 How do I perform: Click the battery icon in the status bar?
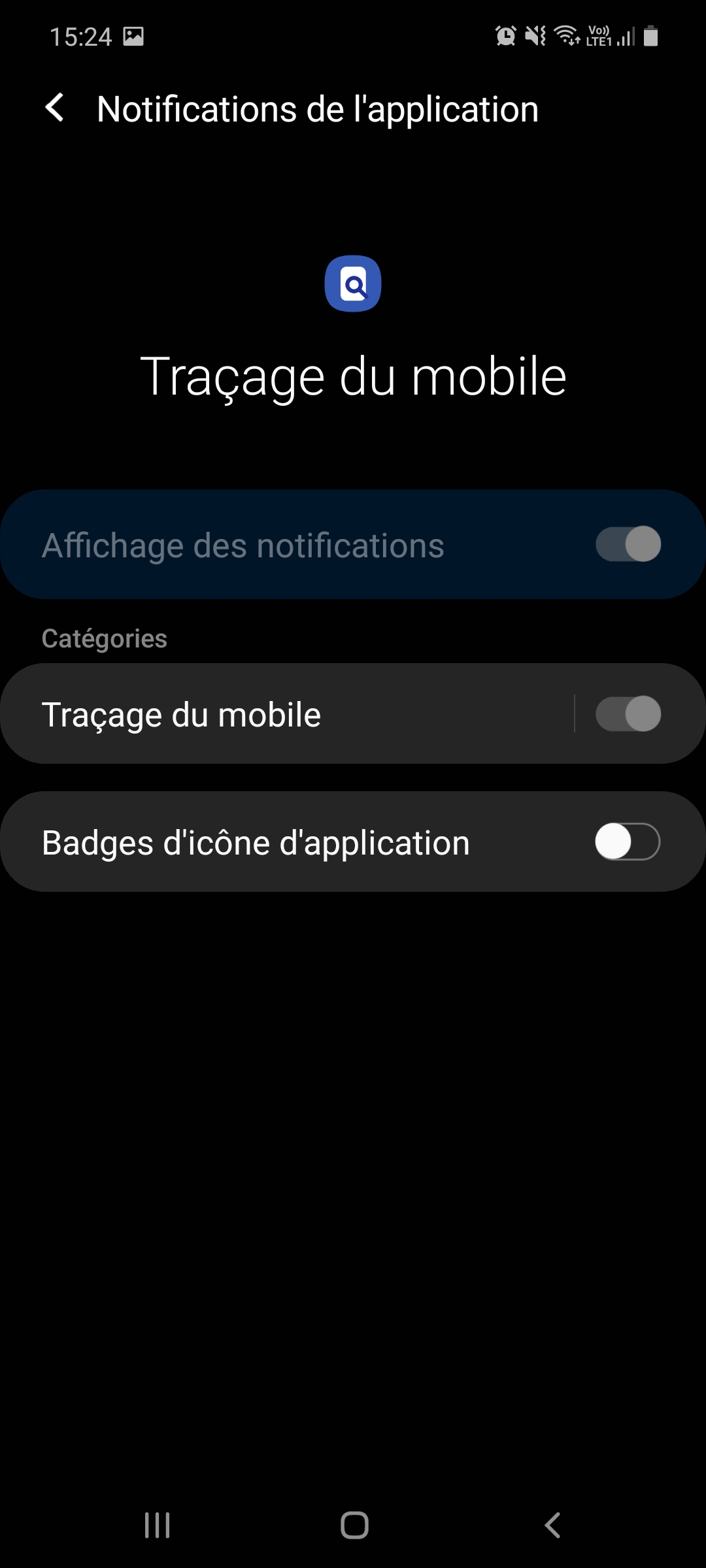[x=652, y=38]
